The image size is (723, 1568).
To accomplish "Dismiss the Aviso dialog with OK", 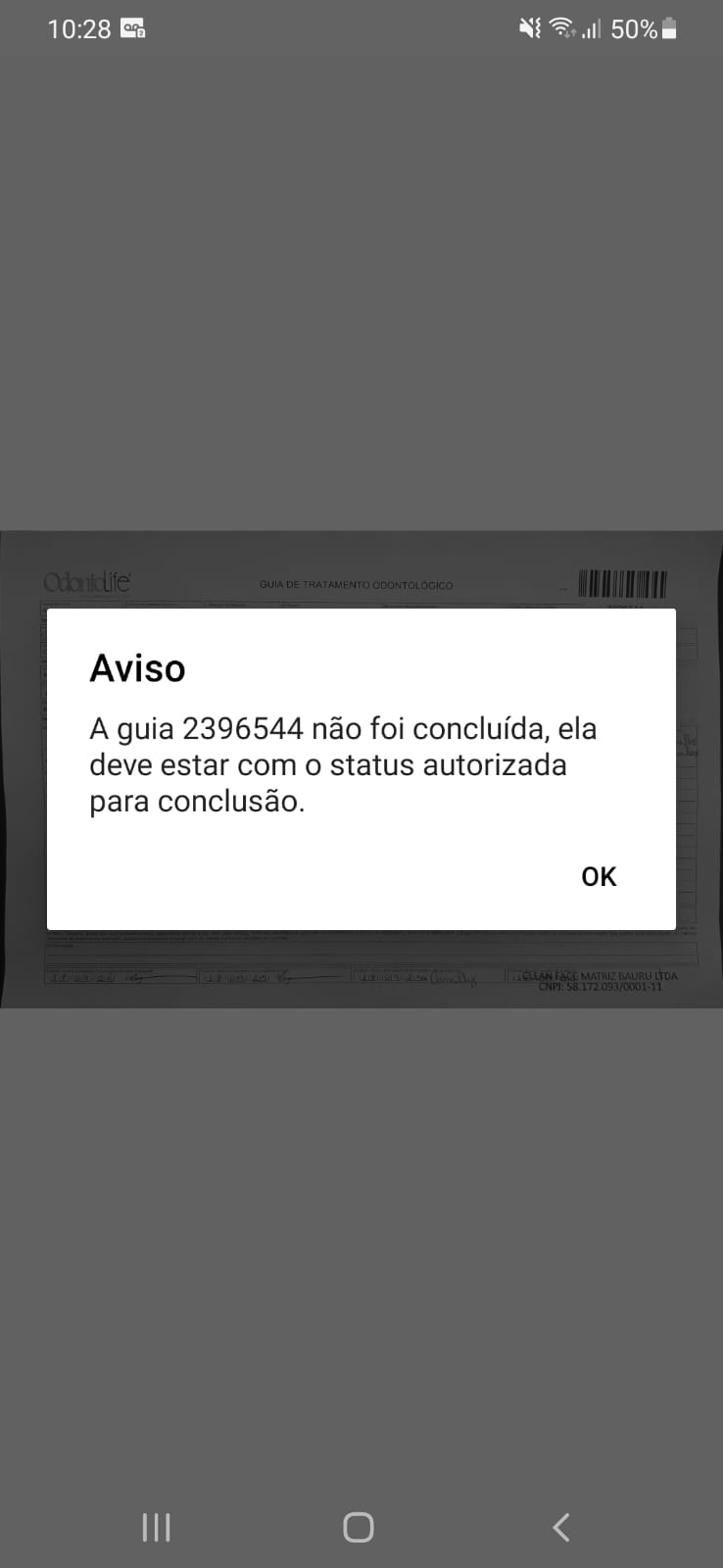I will point(599,876).
